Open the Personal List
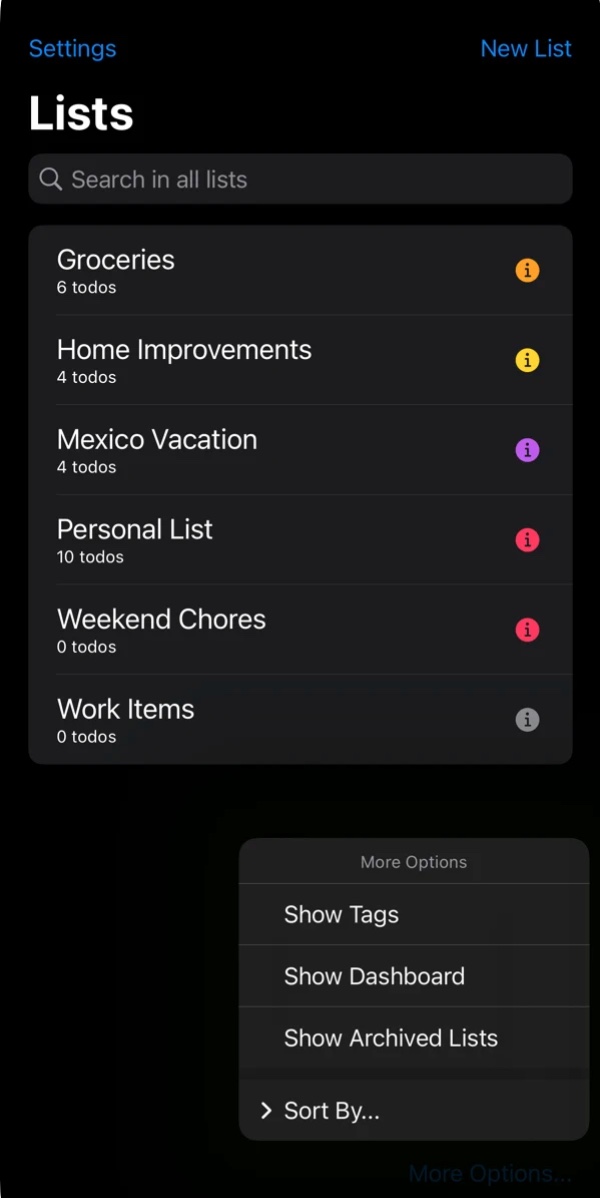 click(x=250, y=540)
